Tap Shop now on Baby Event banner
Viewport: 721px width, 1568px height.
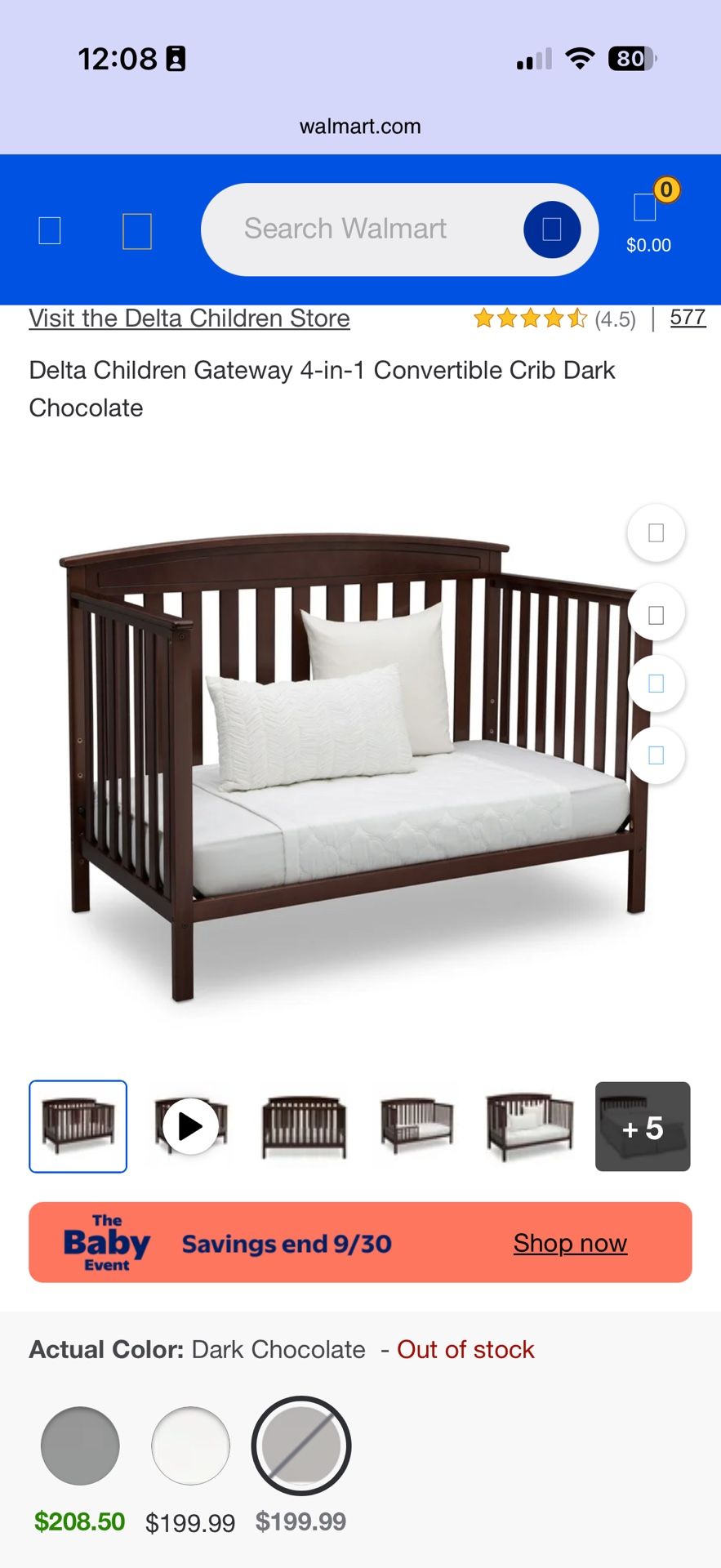click(570, 1243)
